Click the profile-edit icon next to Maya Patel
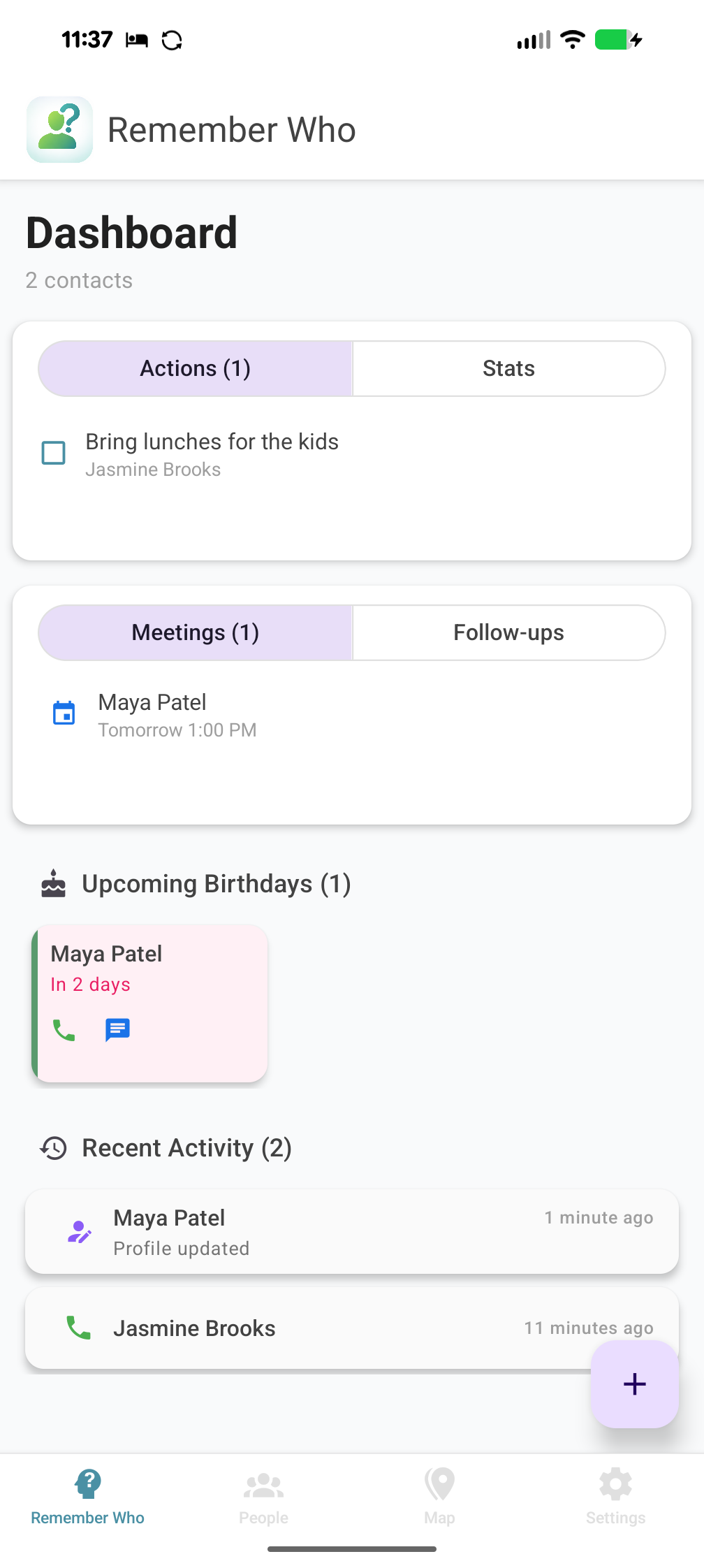 point(79,1231)
